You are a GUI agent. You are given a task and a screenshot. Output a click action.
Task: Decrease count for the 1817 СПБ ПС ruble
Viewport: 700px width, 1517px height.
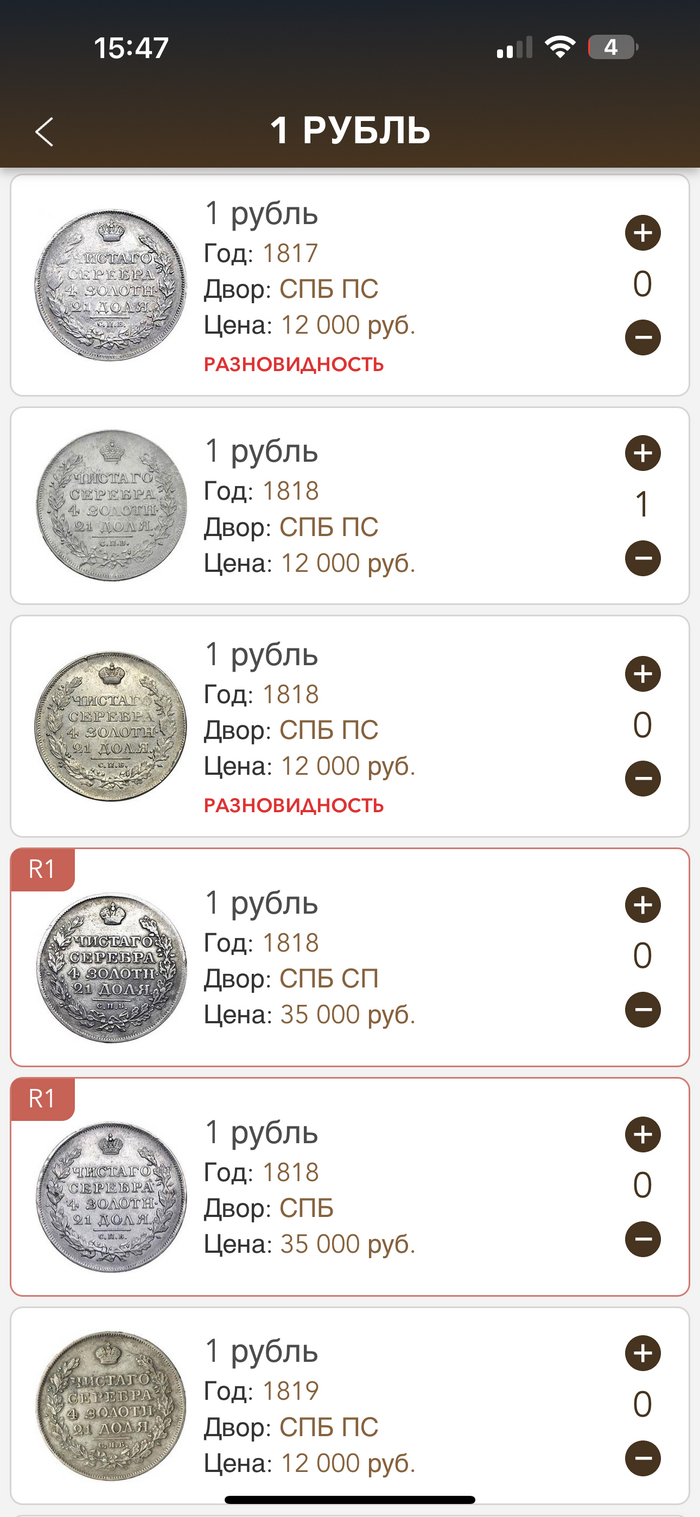coord(643,337)
